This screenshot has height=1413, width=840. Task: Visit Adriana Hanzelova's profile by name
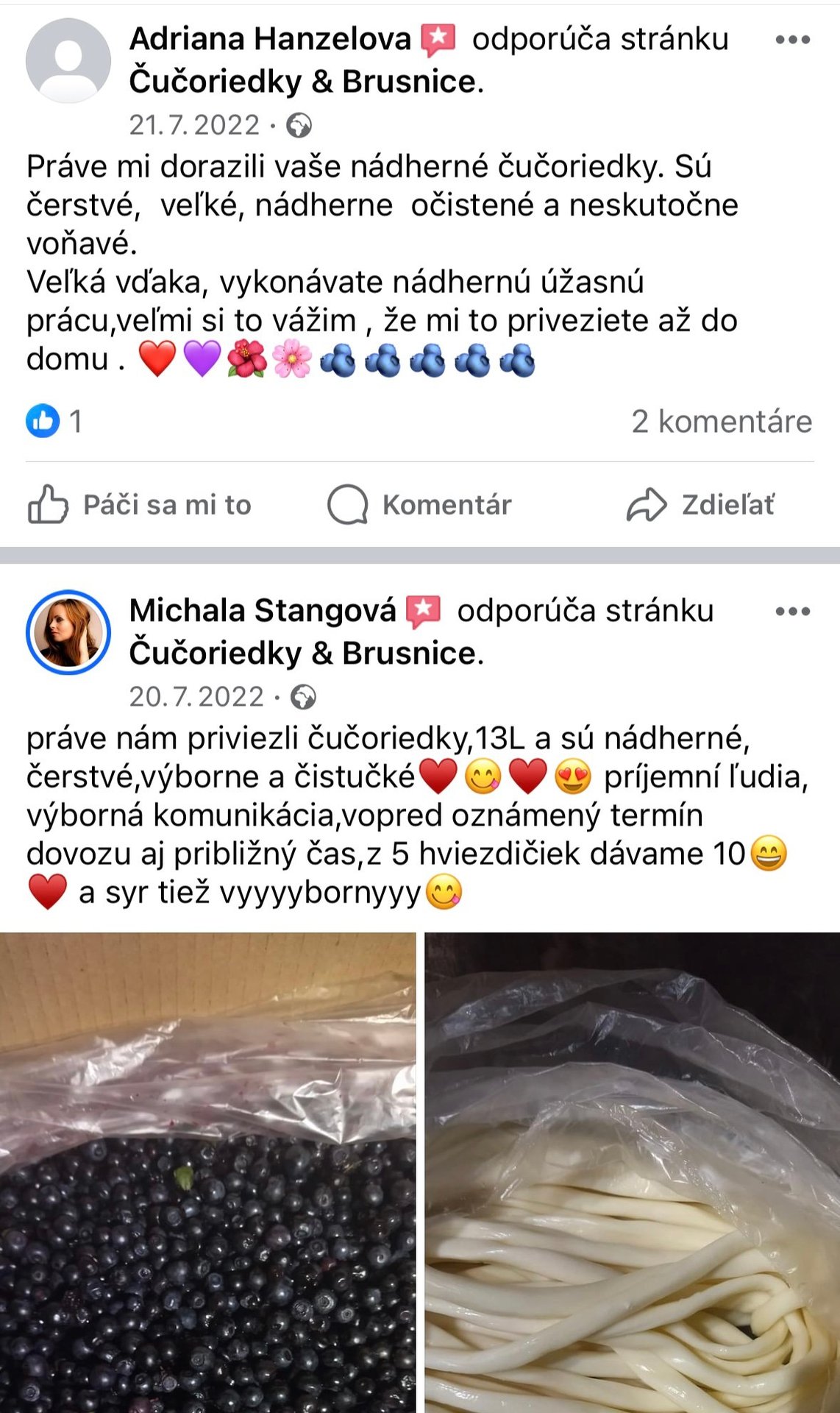point(270,39)
